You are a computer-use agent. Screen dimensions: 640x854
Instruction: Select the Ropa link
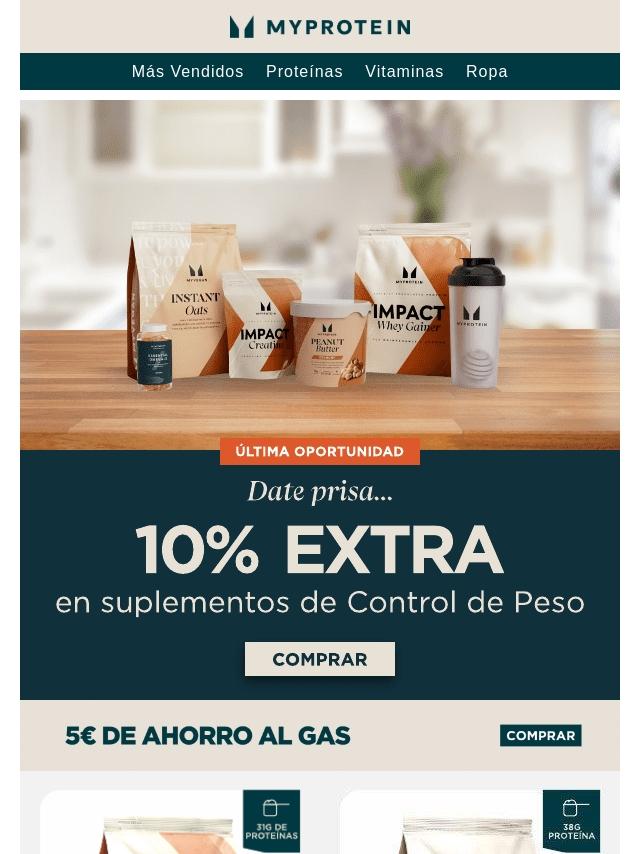(486, 72)
